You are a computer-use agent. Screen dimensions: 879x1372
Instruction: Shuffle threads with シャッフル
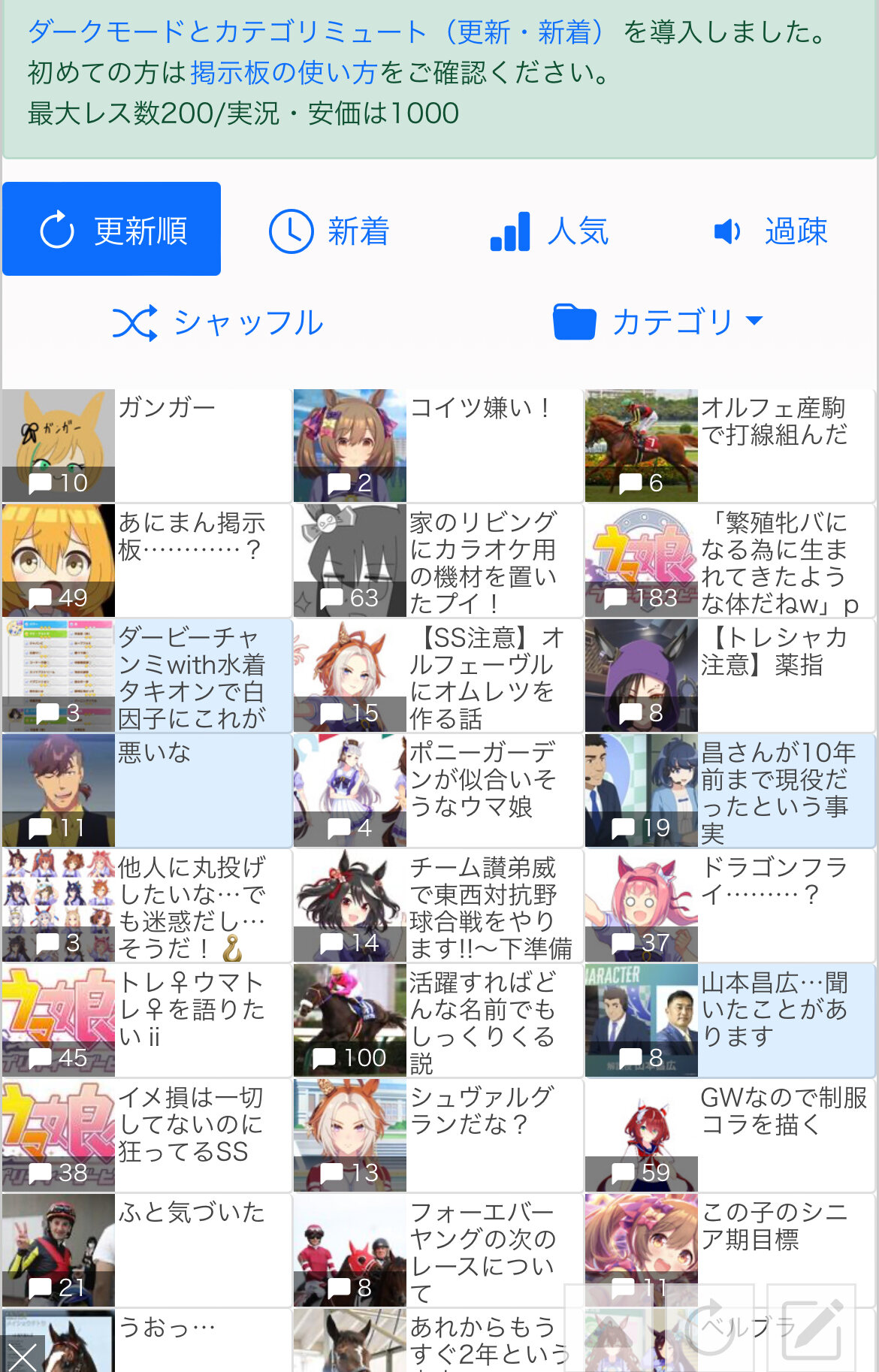click(x=218, y=323)
